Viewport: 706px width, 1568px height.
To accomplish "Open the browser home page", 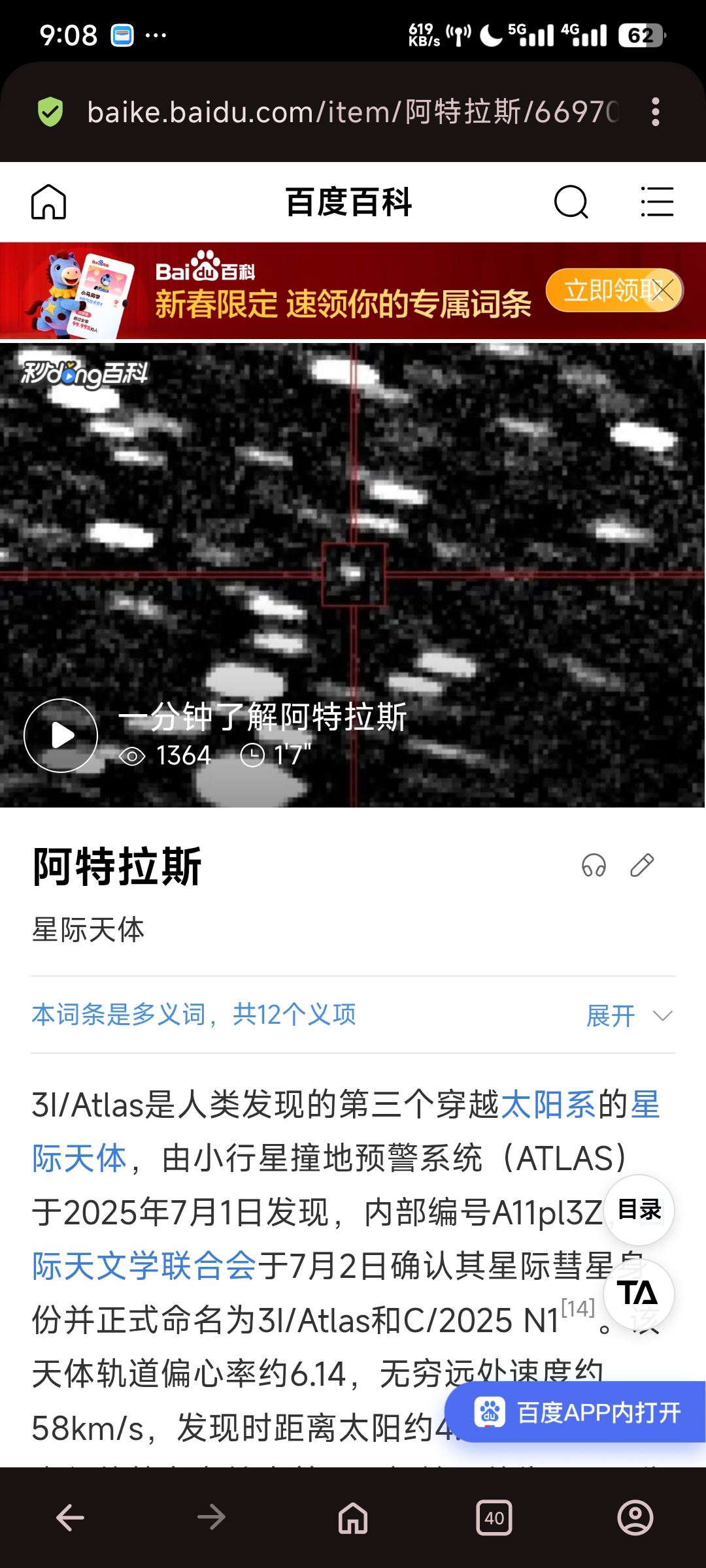I will (353, 1517).
